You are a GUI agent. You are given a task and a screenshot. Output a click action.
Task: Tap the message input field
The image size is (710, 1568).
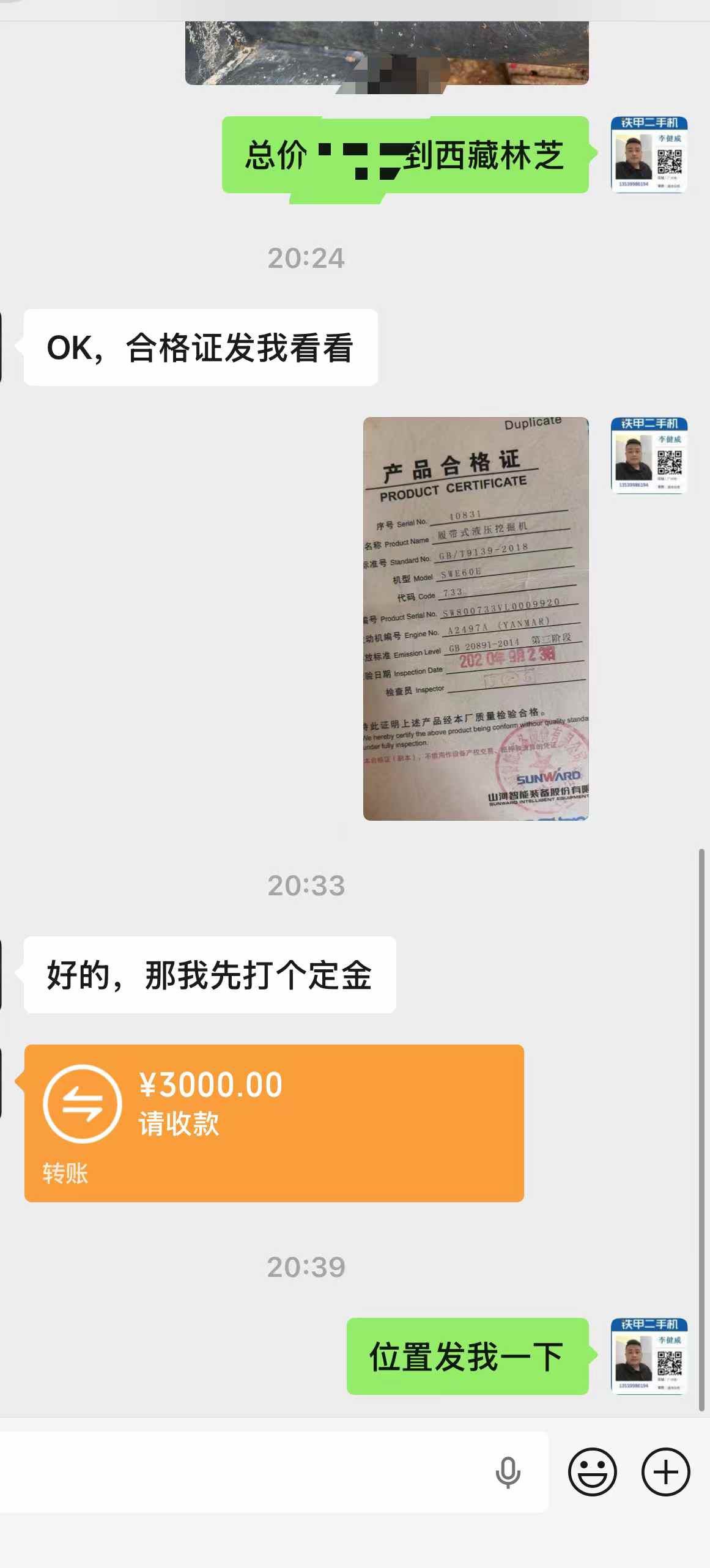point(245,1471)
